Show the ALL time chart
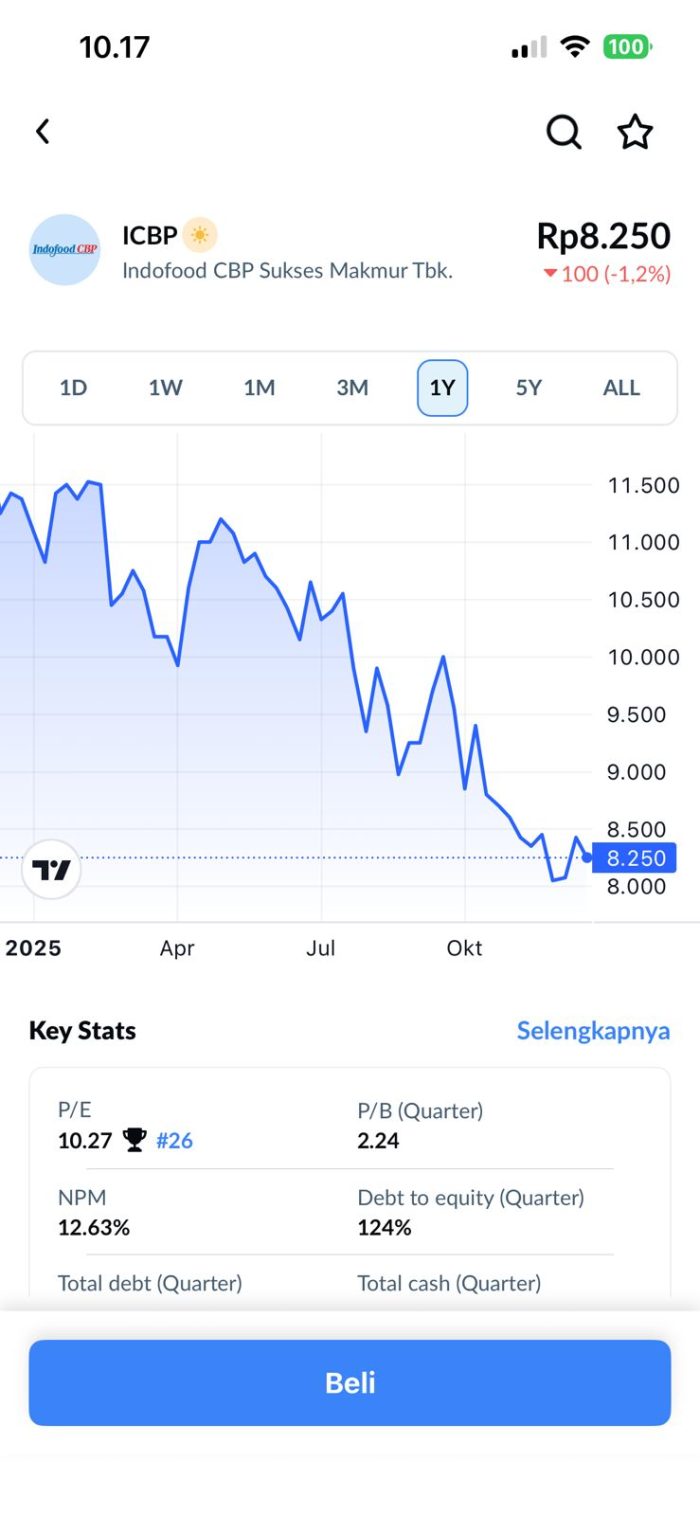Image resolution: width=700 pixels, height=1516 pixels. (x=621, y=388)
